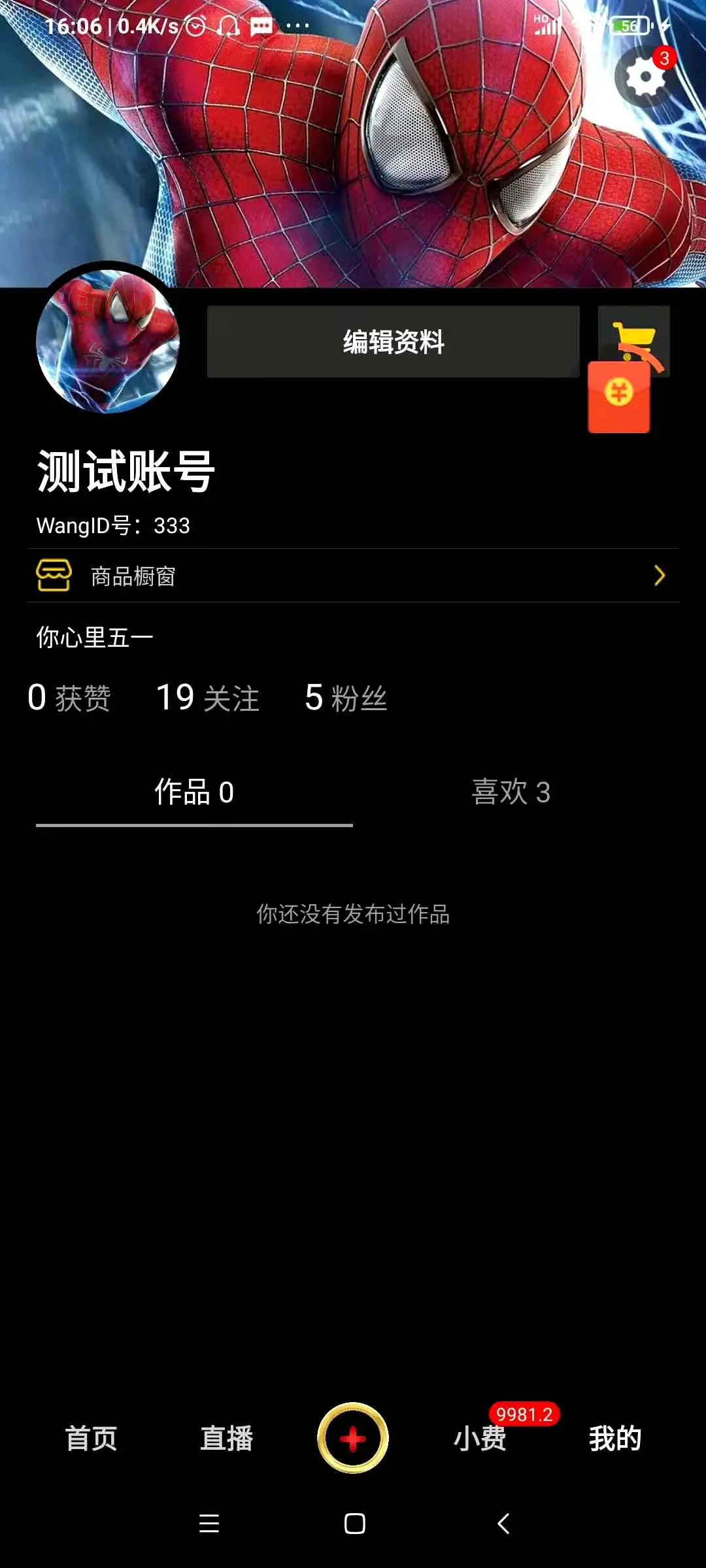Expand the 商品橱窗 product showcase row
706x1568 pixels.
[353, 576]
